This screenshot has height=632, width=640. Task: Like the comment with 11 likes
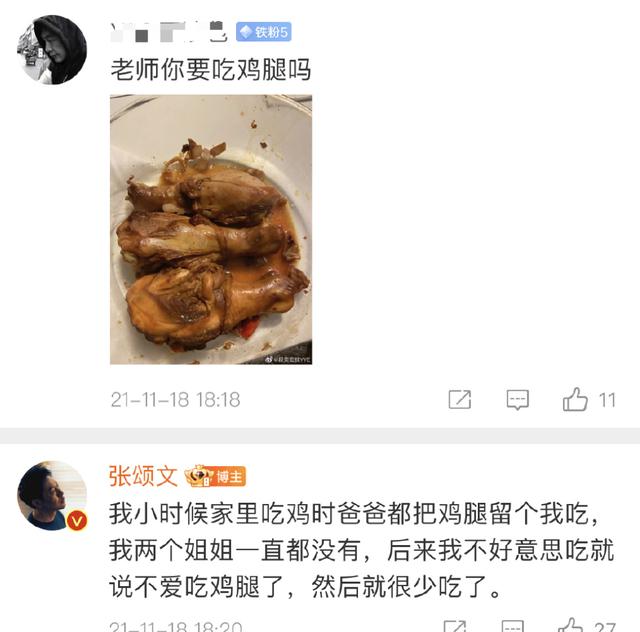coord(576,400)
